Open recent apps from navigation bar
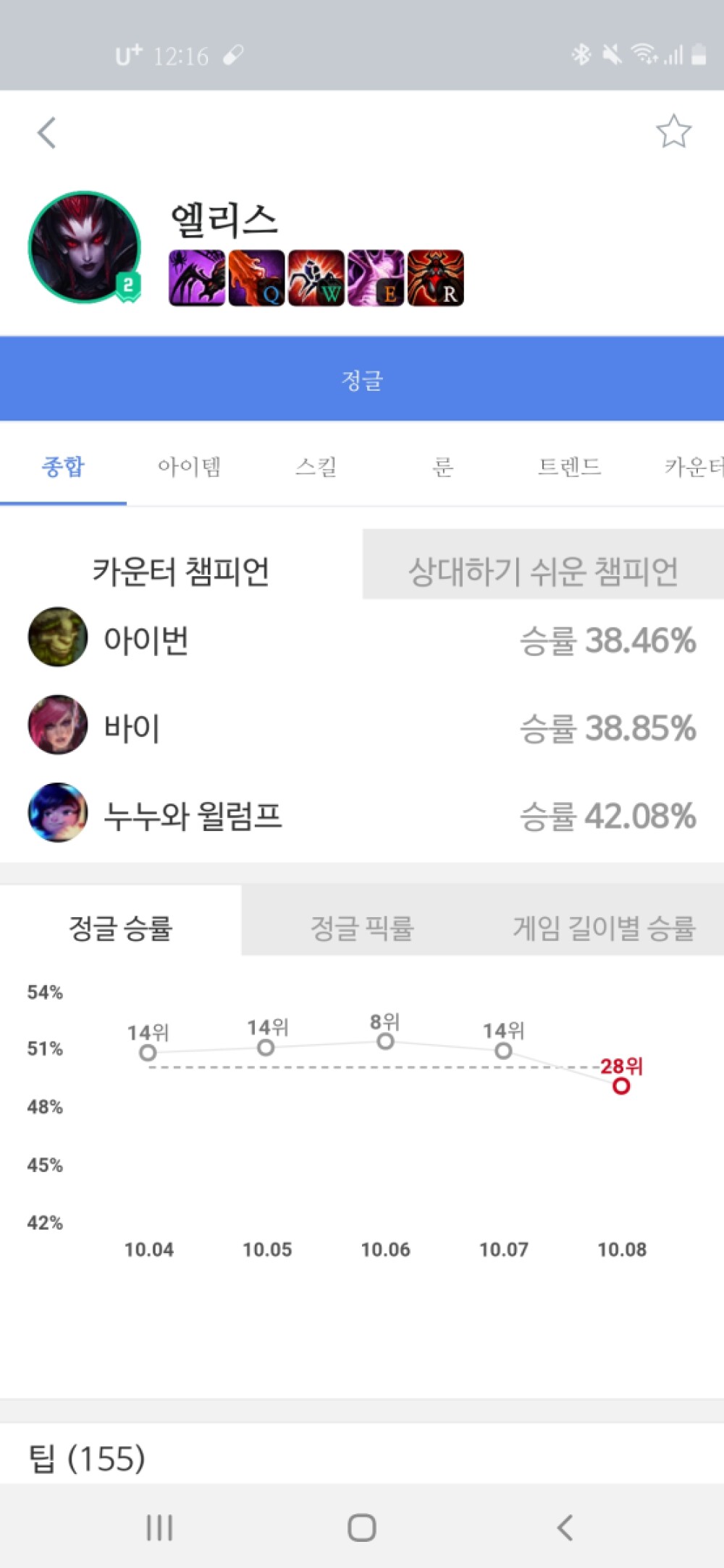 pos(159,1527)
